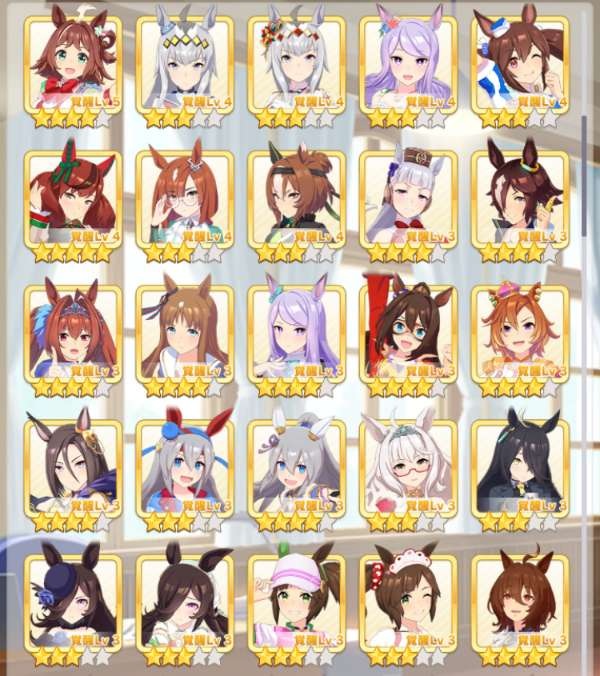
Task: Select the orange-haired girl with pink crown
Action: [520, 335]
